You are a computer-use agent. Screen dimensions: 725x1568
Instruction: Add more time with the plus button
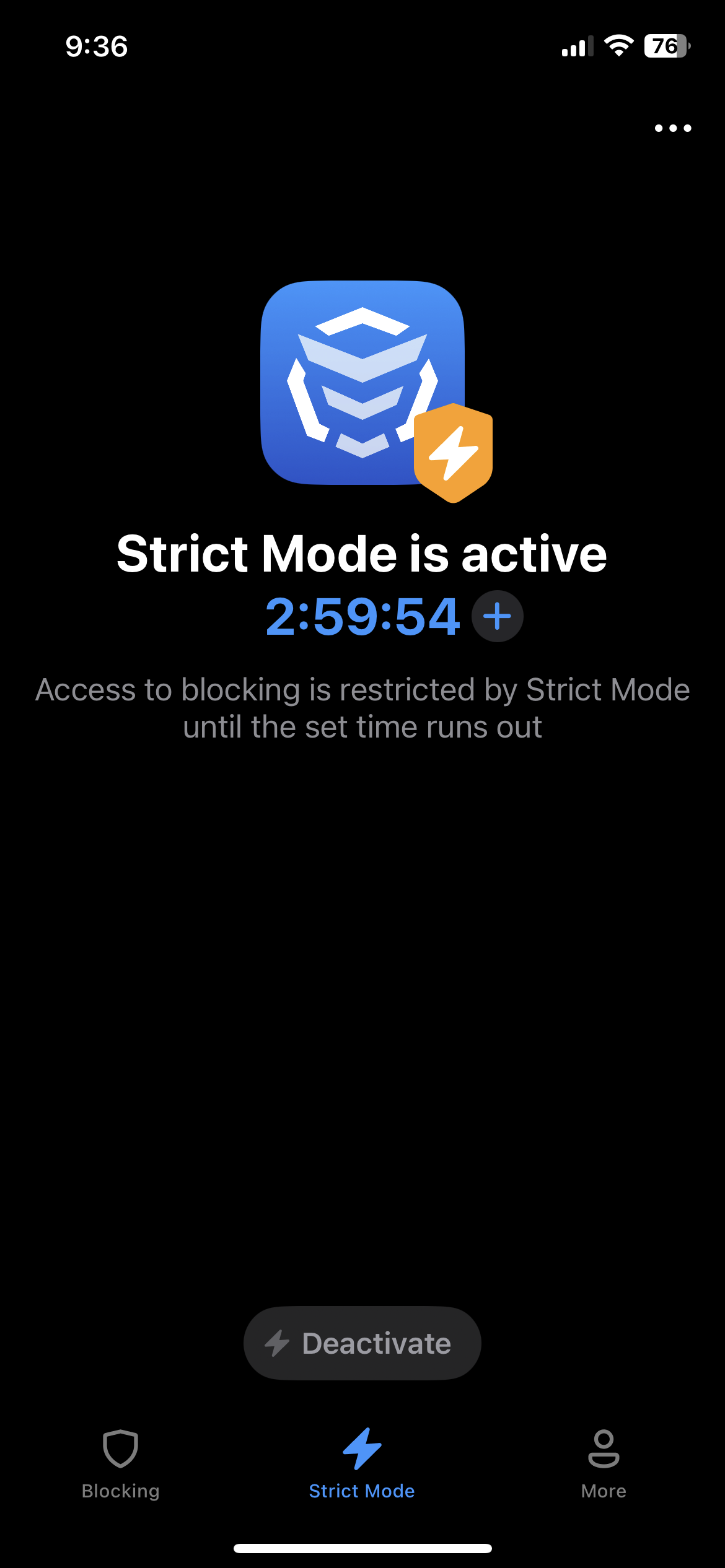pyautogui.click(x=497, y=616)
